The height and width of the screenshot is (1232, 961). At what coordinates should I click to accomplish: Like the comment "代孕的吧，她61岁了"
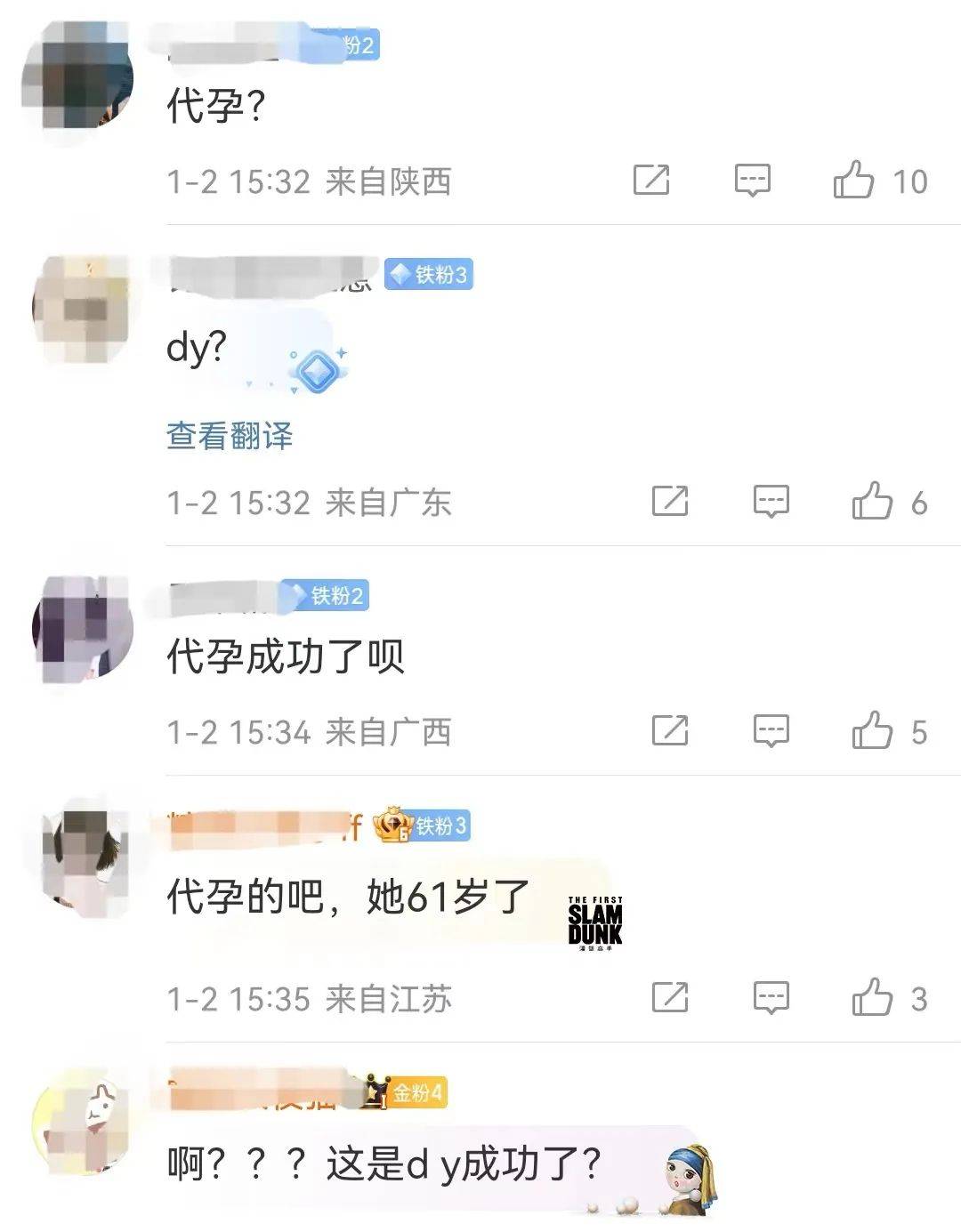pos(872,998)
